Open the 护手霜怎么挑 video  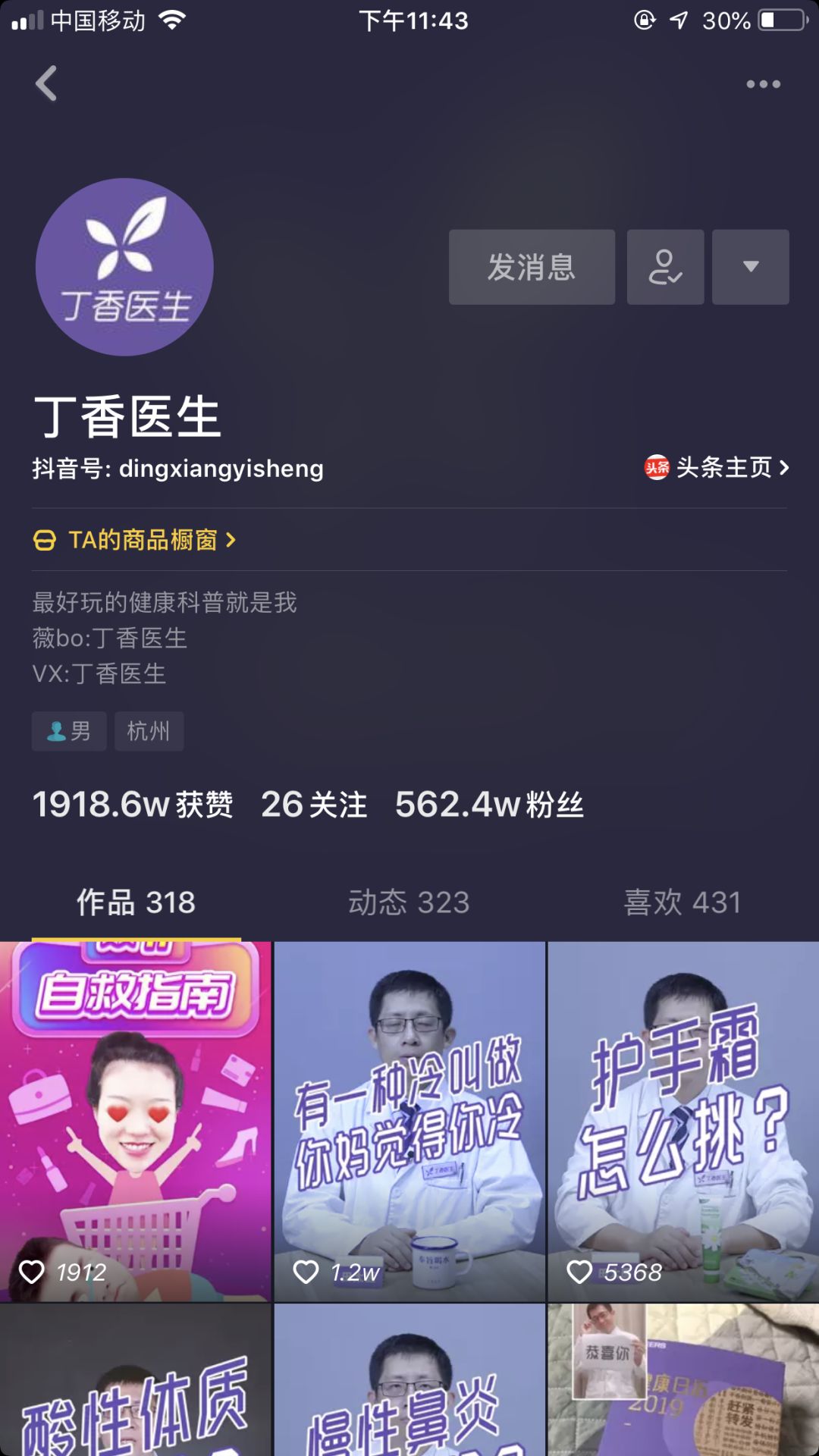pyautogui.click(x=683, y=1121)
